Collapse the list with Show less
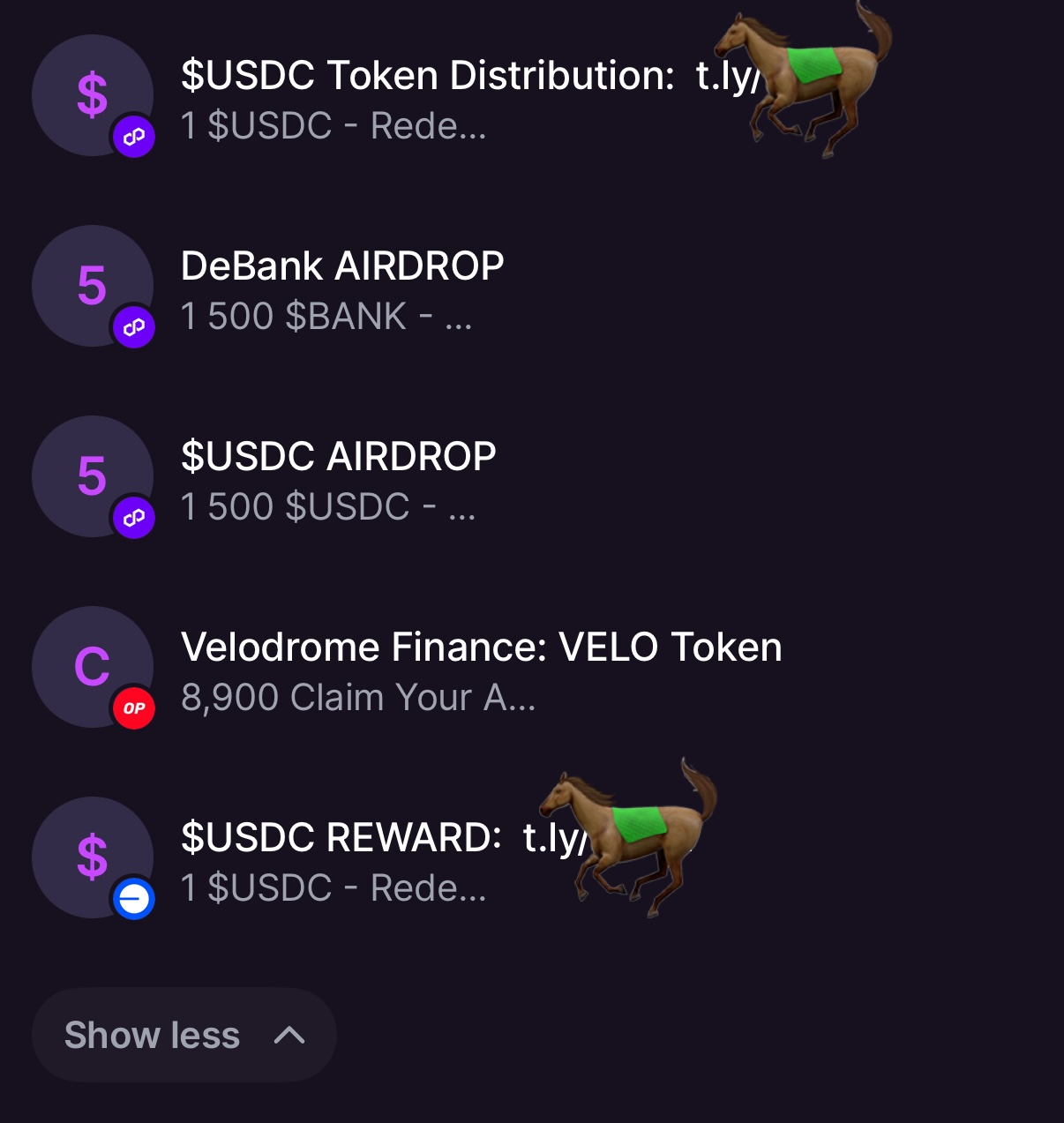Screen dimensions: 1064x1123 click(x=184, y=1035)
